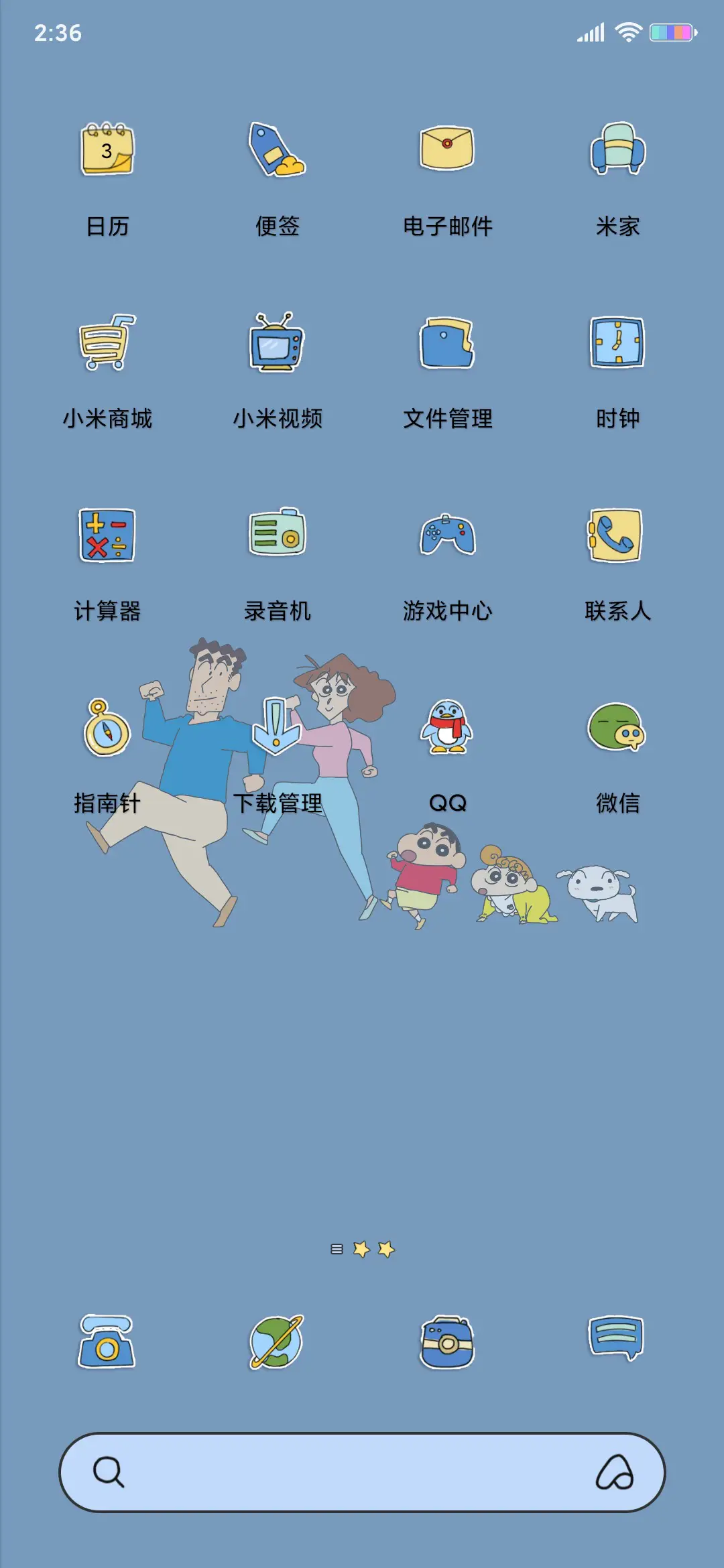The image size is (724, 1568).
Task: Open the 米家 Mi Home app
Action: 617,149
